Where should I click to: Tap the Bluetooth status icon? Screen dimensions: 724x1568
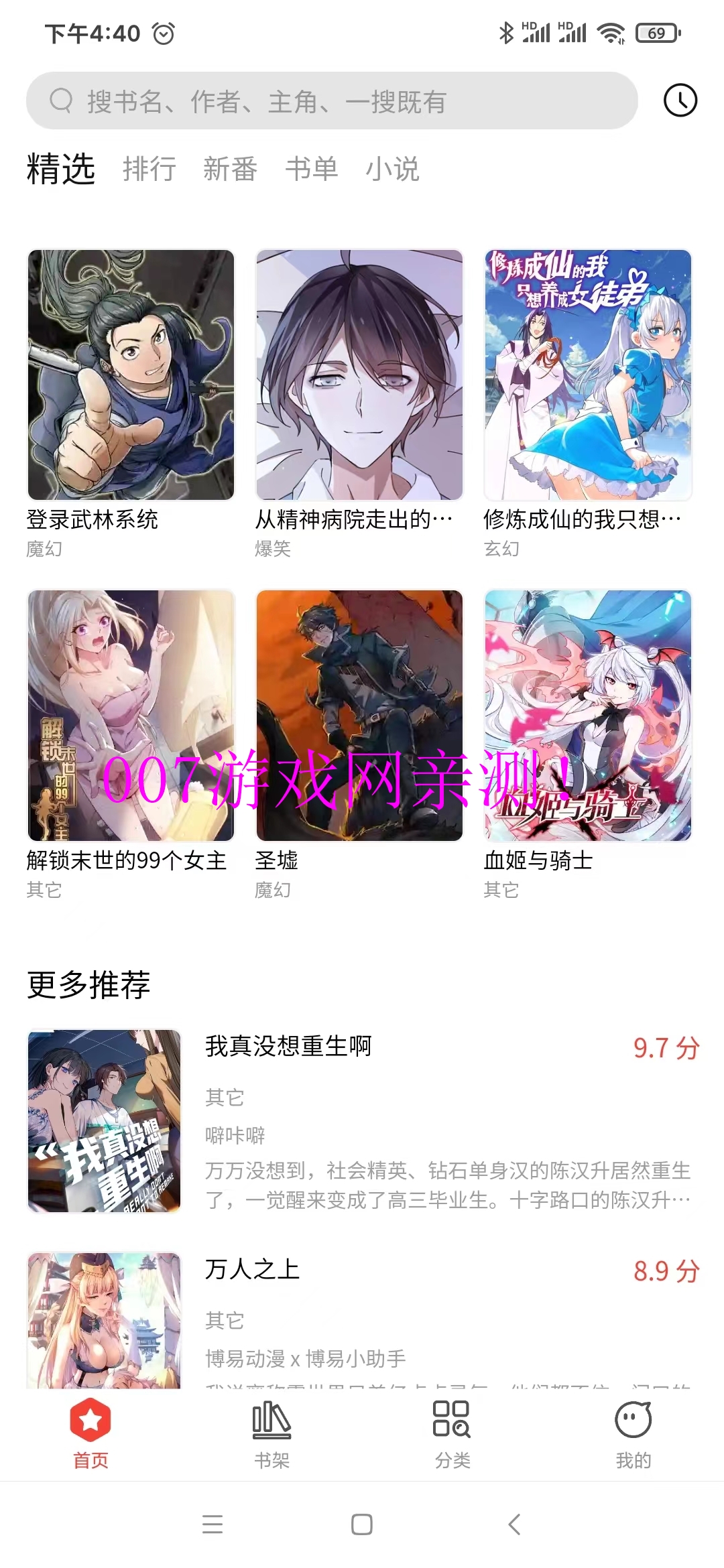click(x=508, y=31)
